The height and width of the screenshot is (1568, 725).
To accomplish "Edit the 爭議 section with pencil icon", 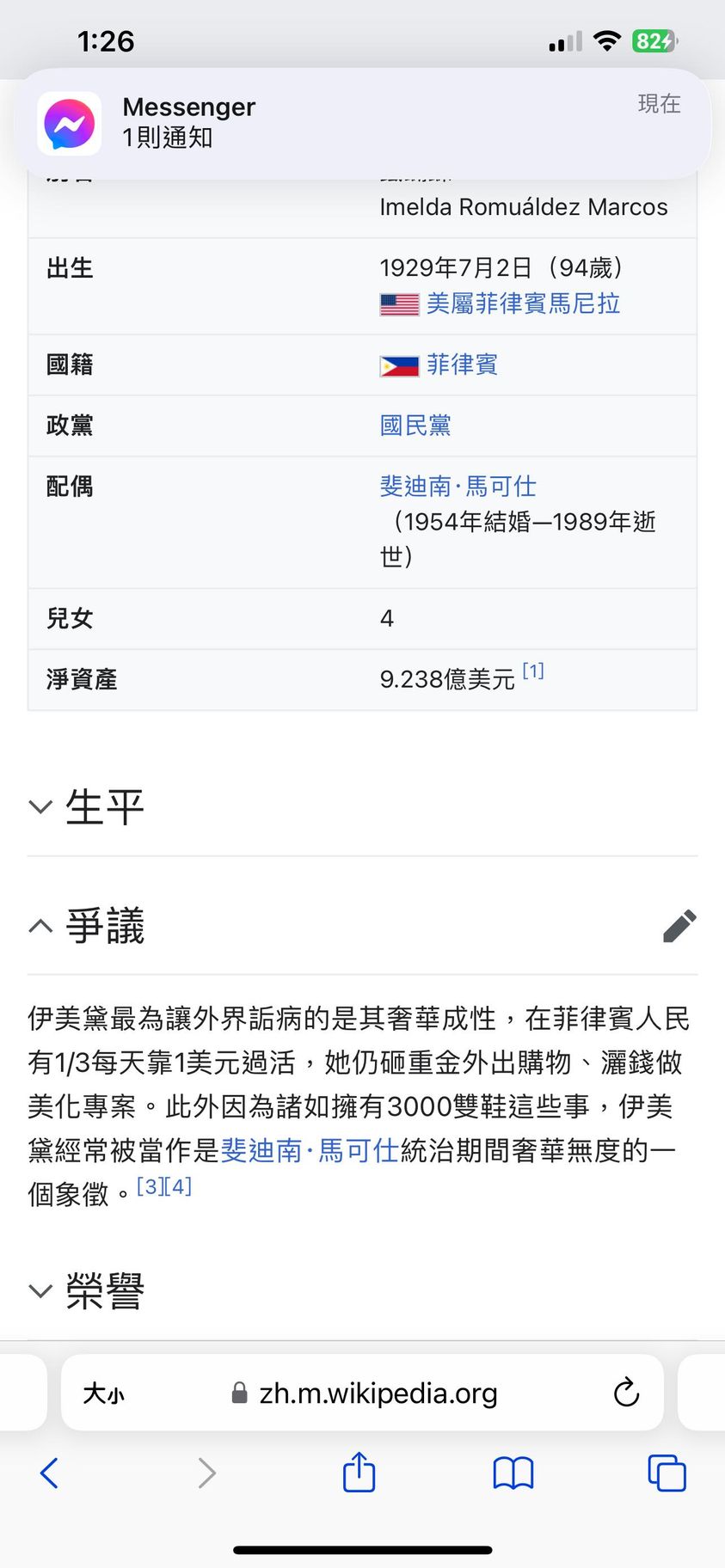I will [679, 926].
